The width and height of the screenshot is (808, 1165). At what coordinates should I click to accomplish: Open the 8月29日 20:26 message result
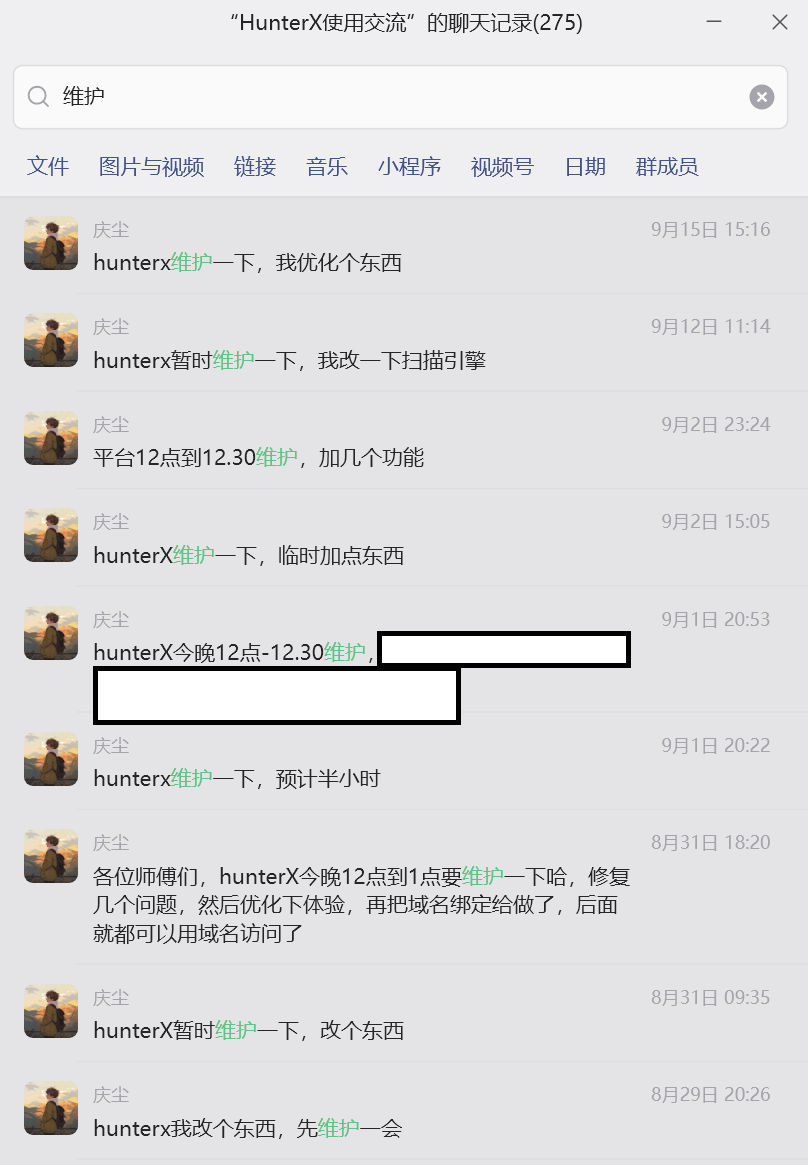coord(404,1110)
